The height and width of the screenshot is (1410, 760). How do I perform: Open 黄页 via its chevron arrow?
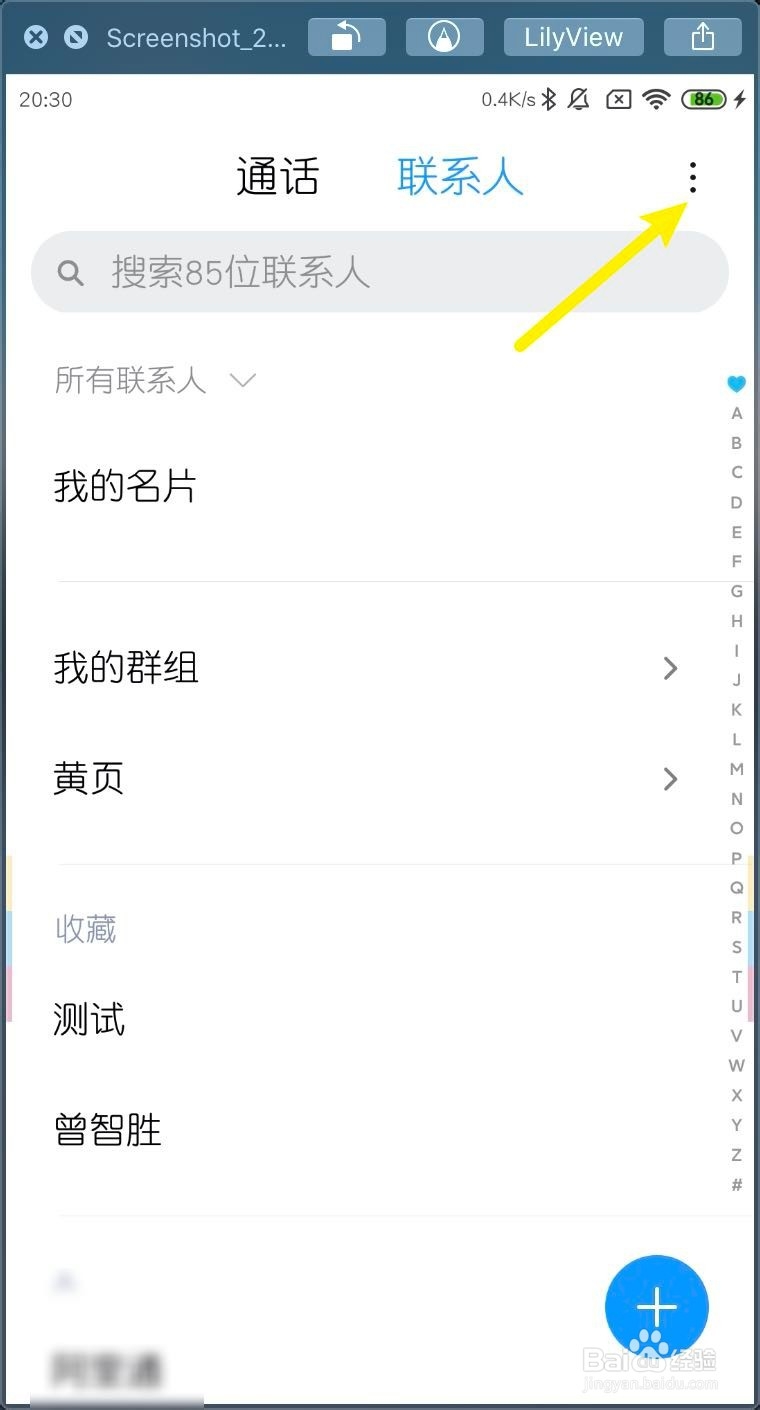670,779
